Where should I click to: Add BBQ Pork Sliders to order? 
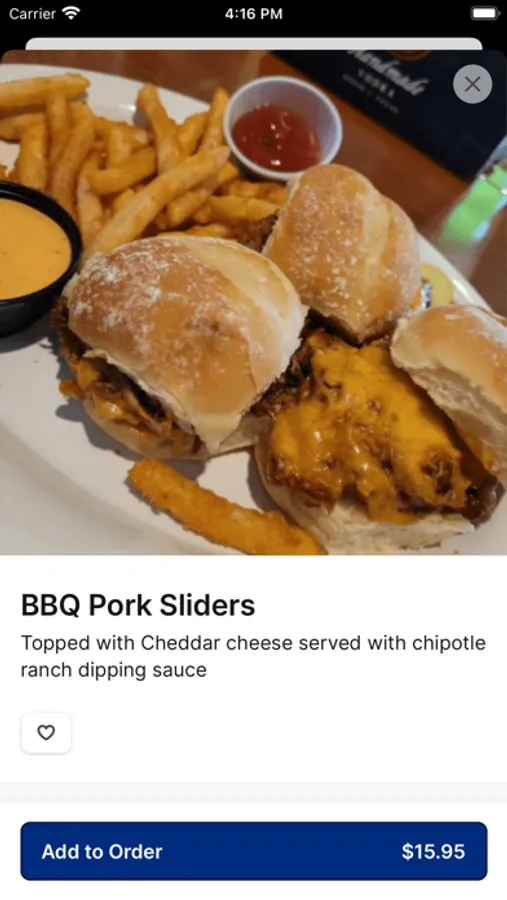254,851
